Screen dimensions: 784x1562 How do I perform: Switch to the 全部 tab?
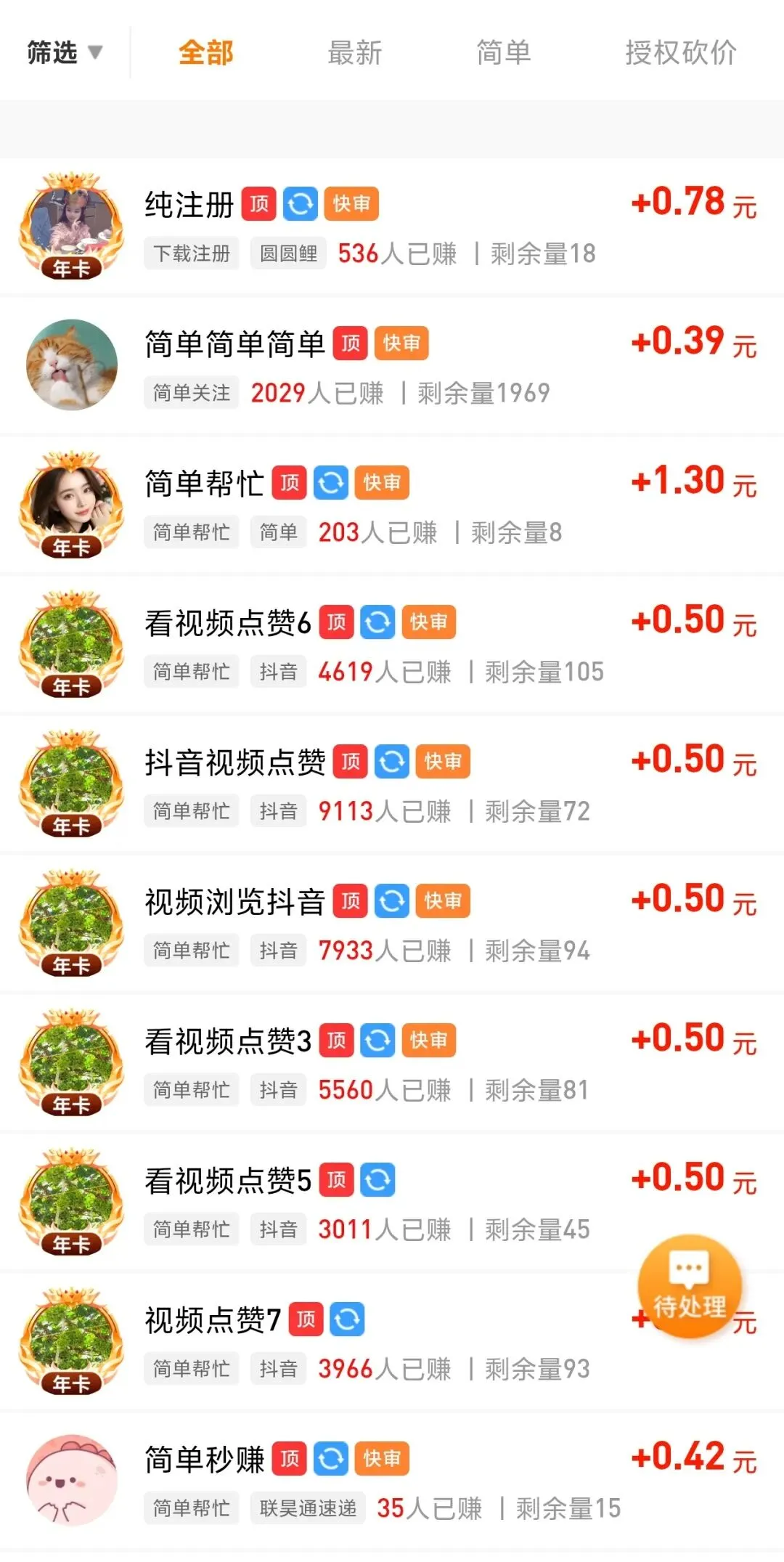pos(205,53)
